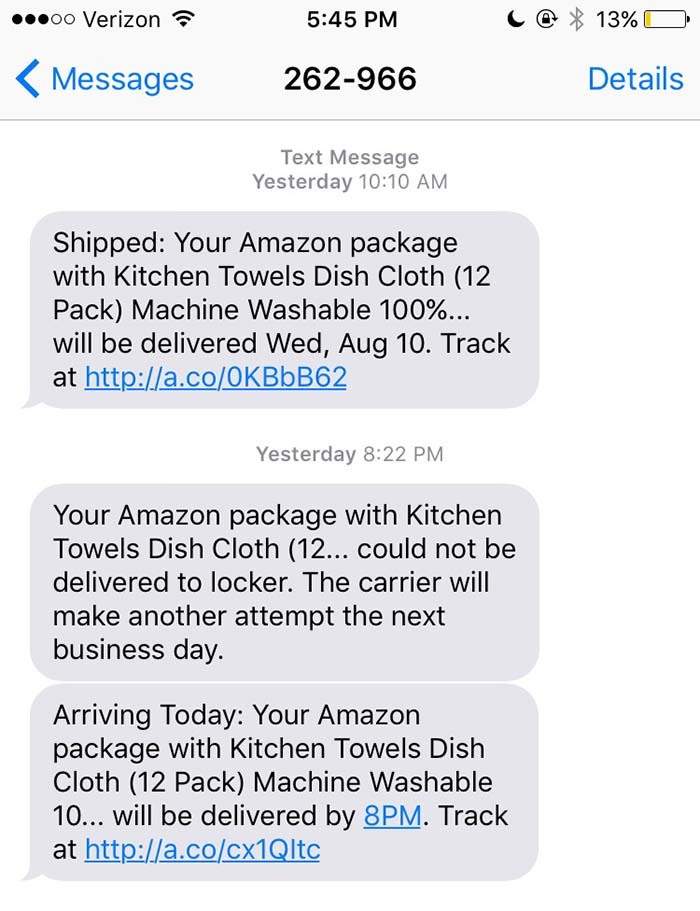Open tracking link a.co/cx1QItc
The height and width of the screenshot is (911, 700).
[x=202, y=850]
